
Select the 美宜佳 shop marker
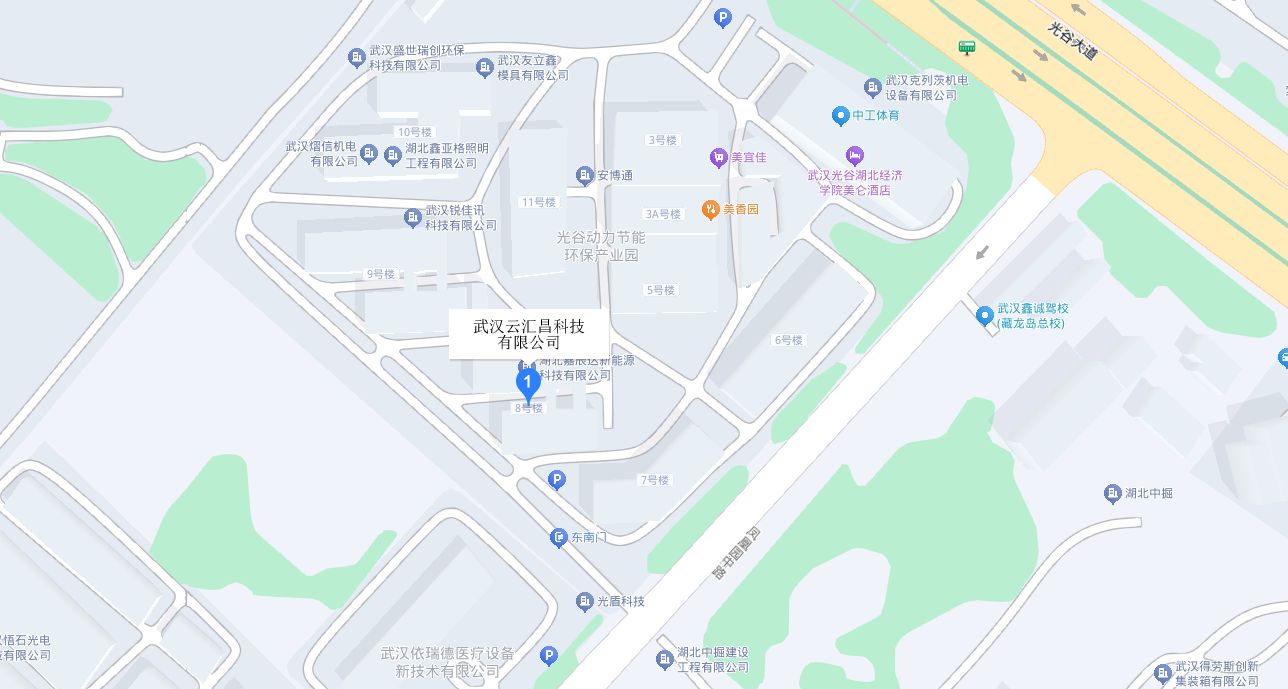718,157
